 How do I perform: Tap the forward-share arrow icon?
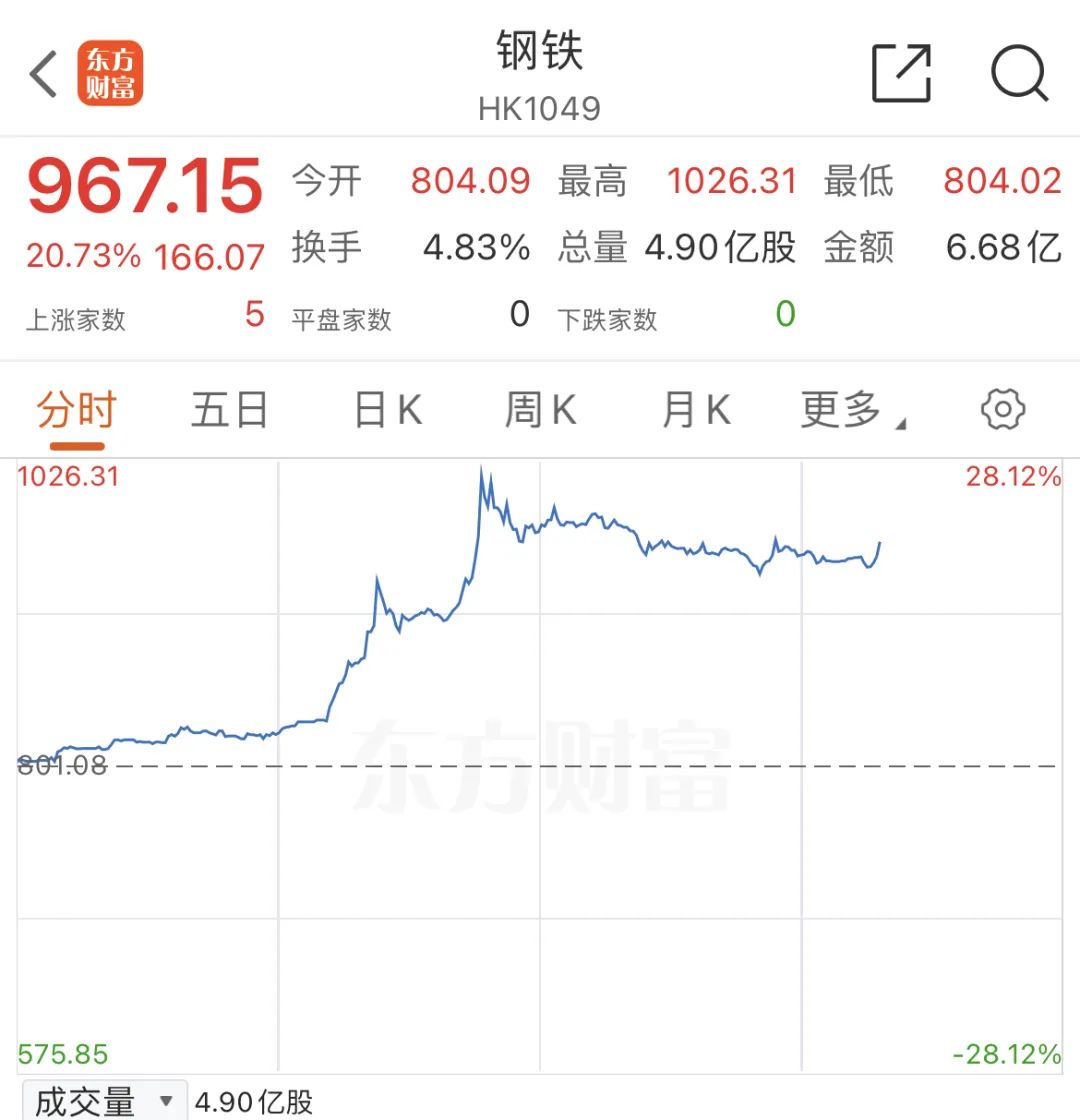click(x=901, y=74)
